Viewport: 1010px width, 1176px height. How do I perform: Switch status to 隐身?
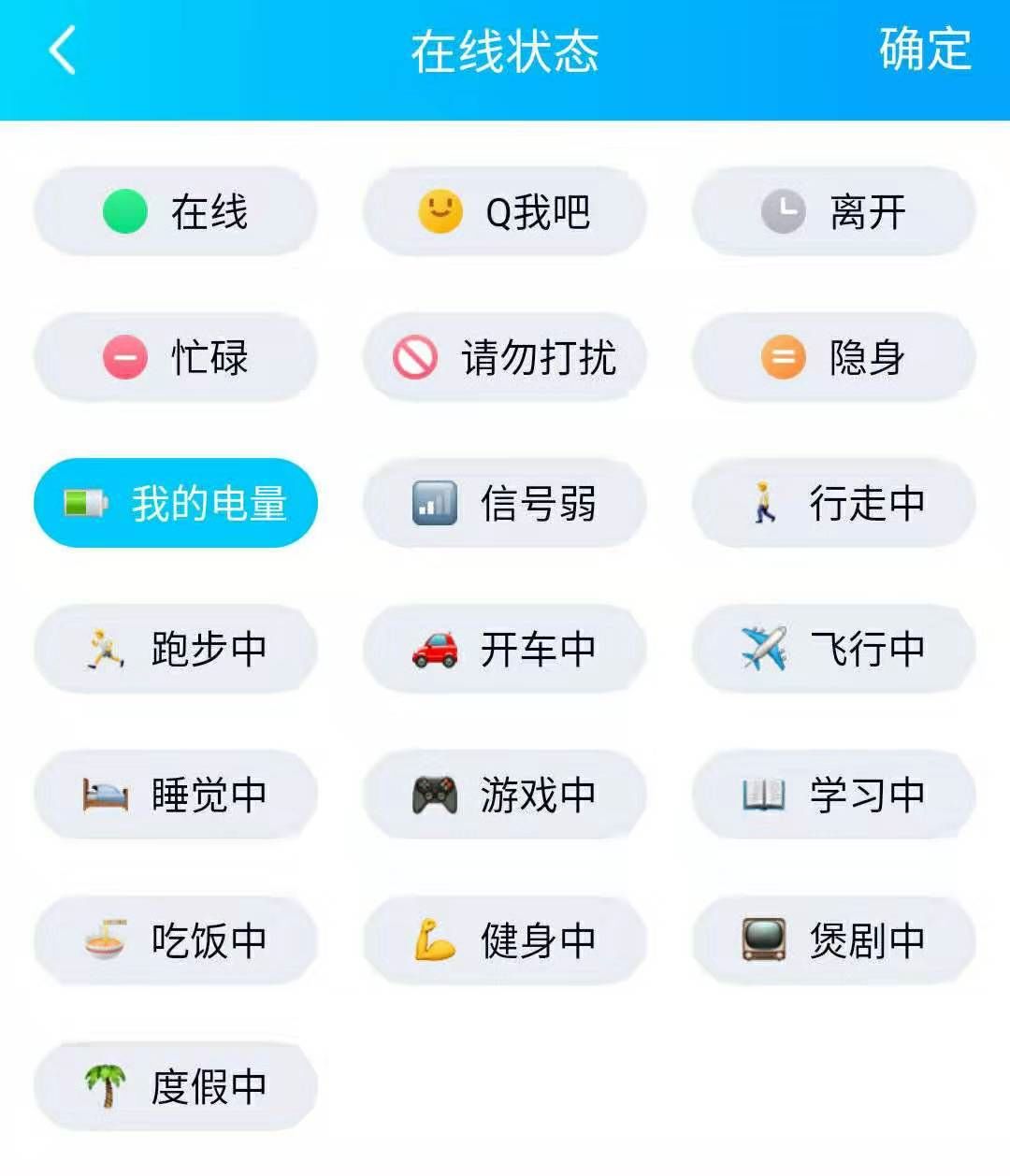point(834,357)
